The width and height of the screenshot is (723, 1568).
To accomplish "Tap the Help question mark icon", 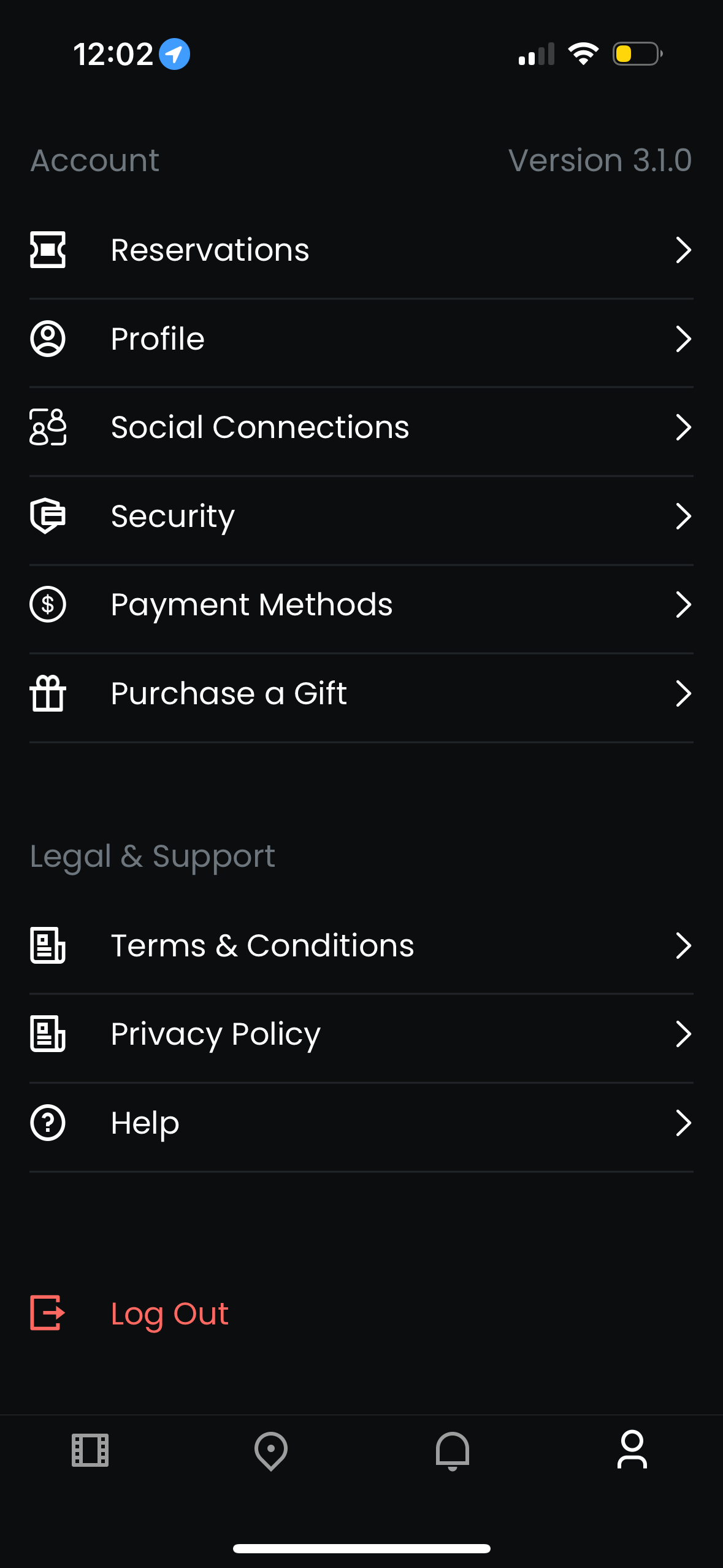I will [48, 1123].
